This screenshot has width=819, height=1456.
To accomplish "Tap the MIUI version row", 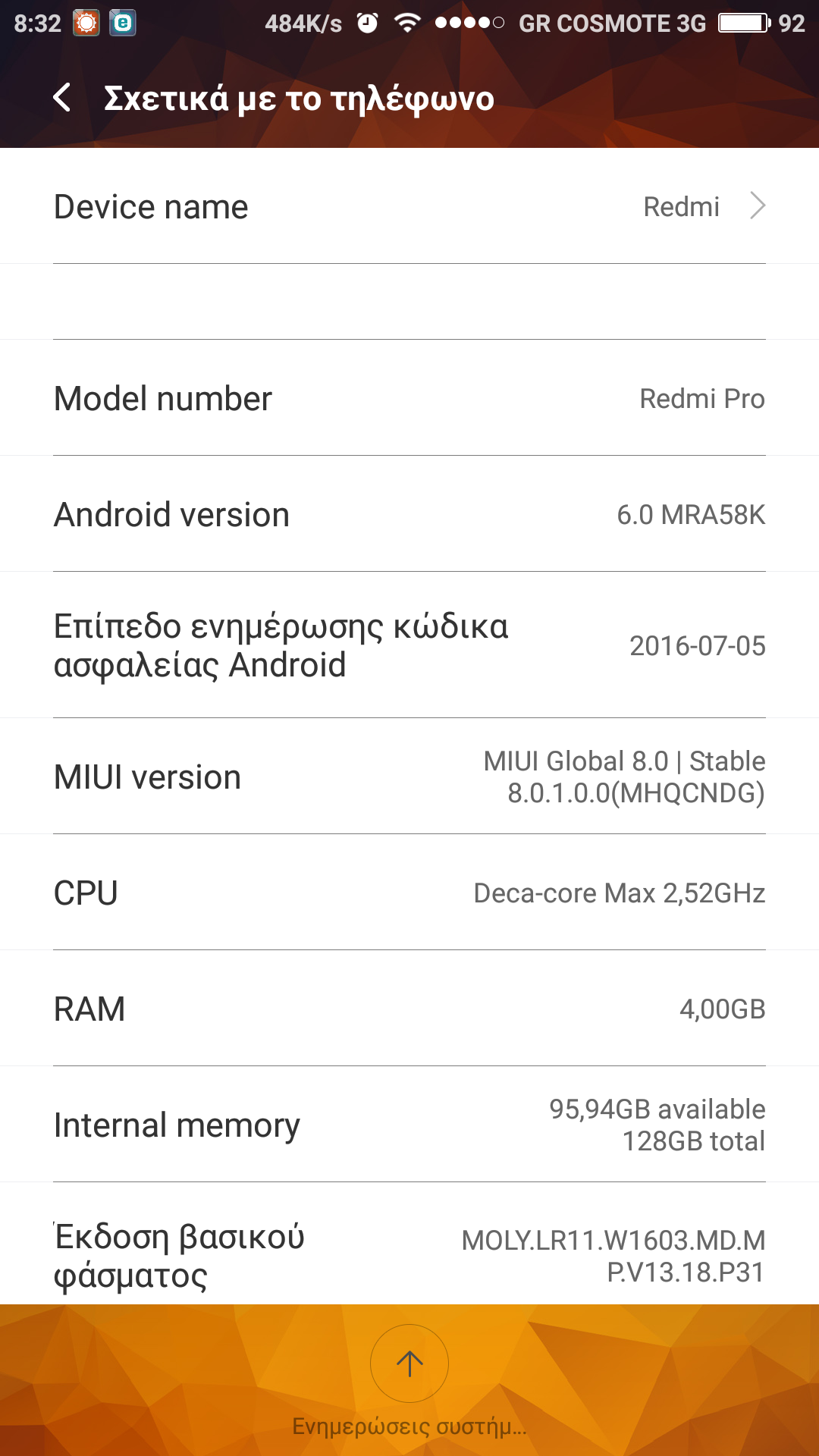I will [x=409, y=777].
